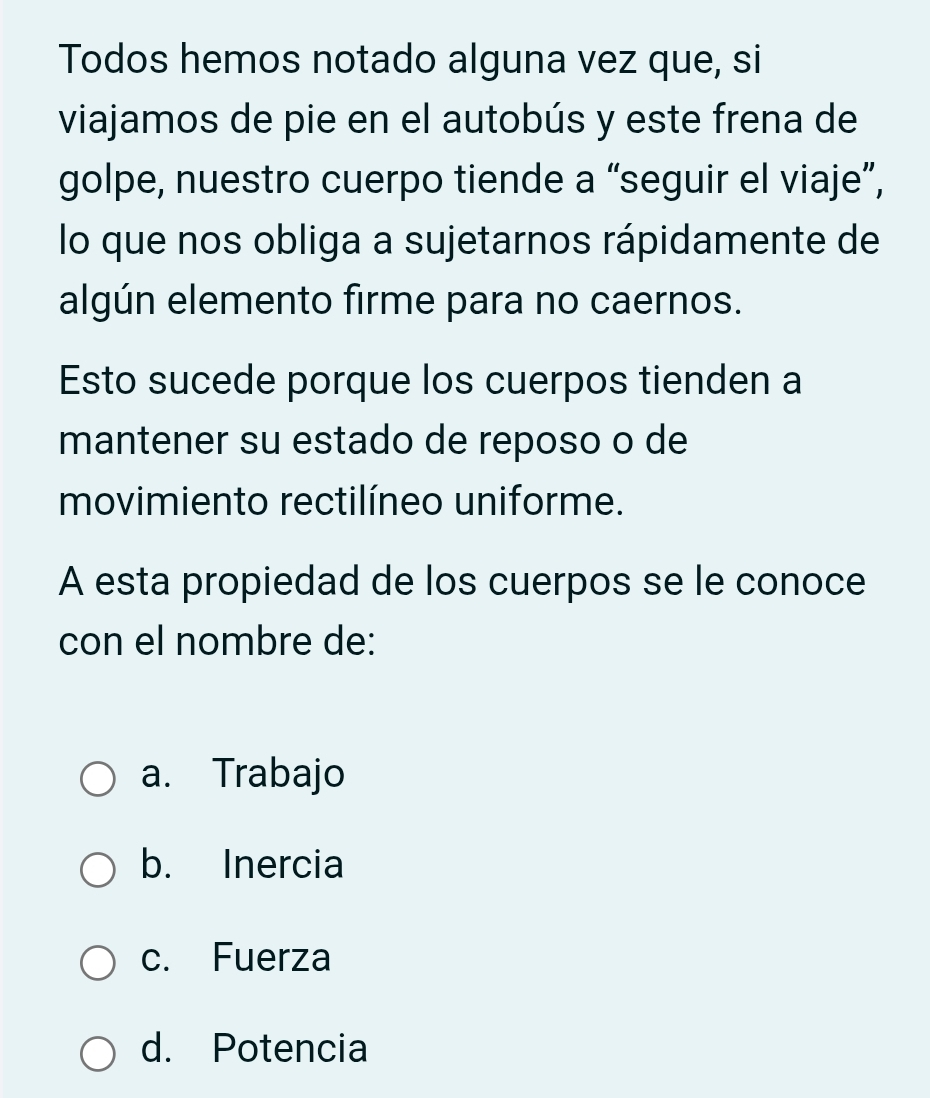Screen dimensions: 930x1098
Task: Click the label text Trabajo
Action: [x=279, y=774]
